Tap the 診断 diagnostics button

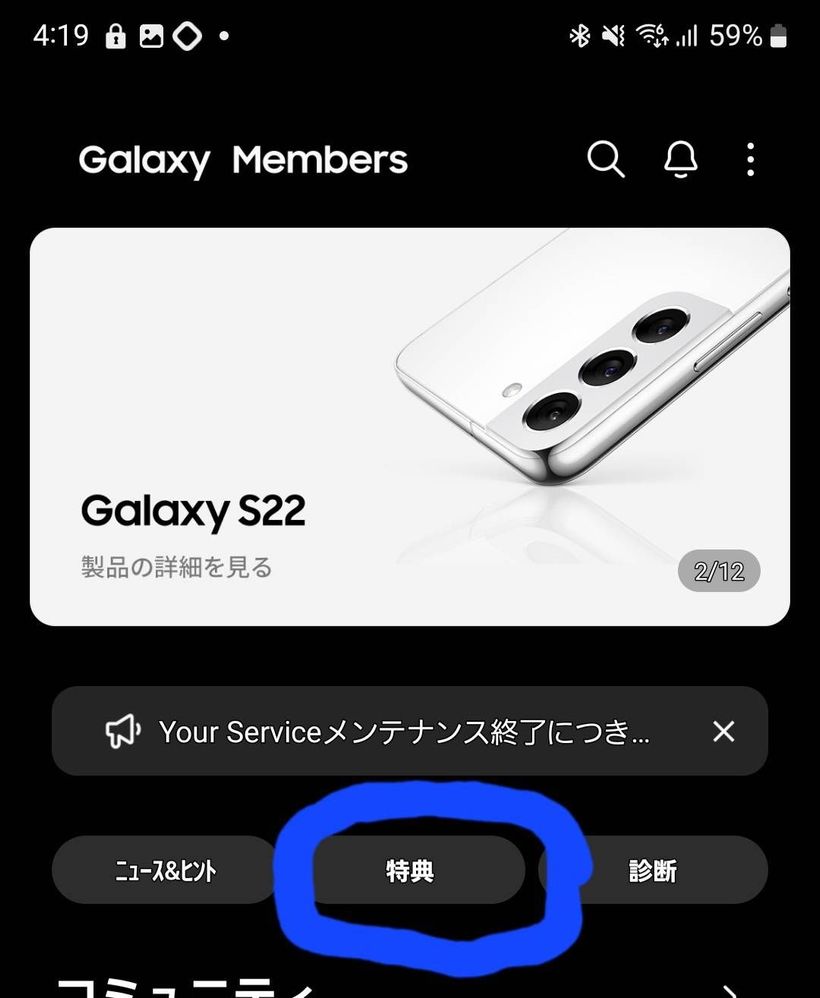pyautogui.click(x=653, y=871)
